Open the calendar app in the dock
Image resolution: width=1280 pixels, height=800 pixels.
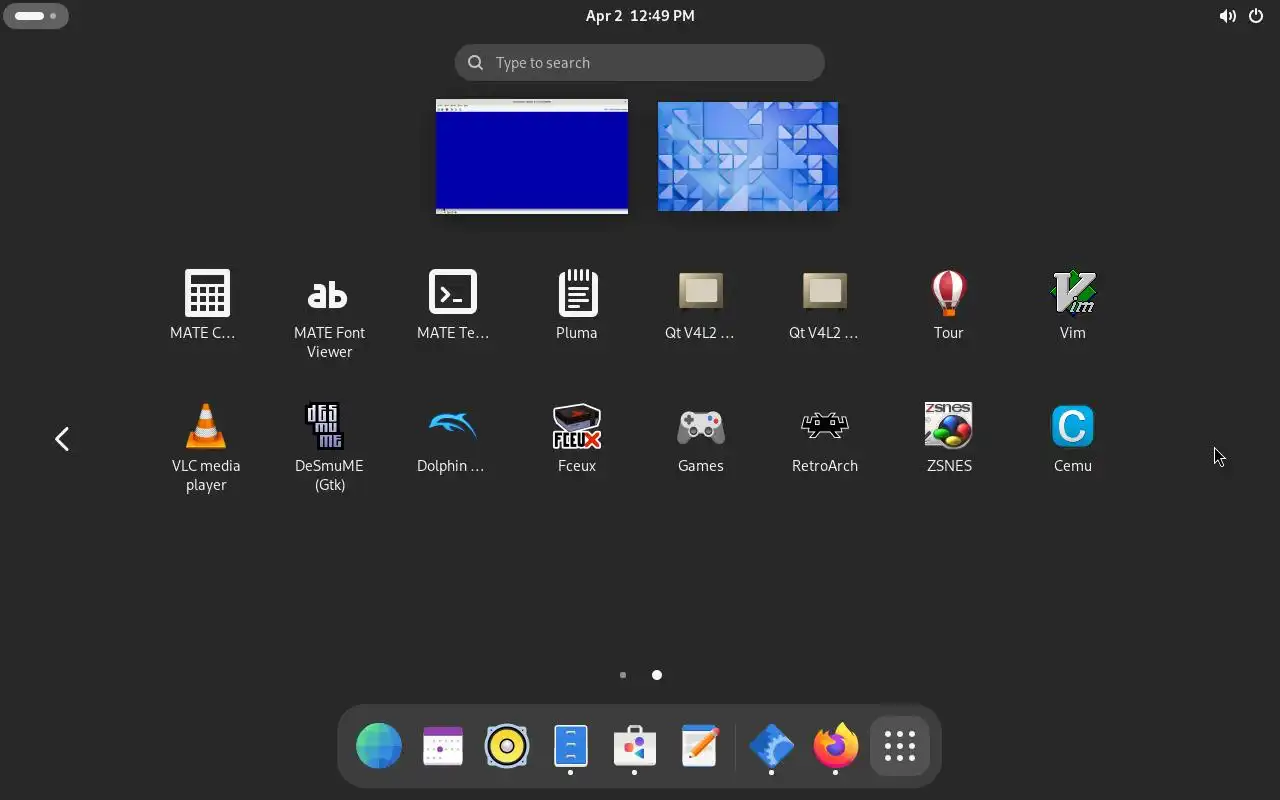point(443,746)
